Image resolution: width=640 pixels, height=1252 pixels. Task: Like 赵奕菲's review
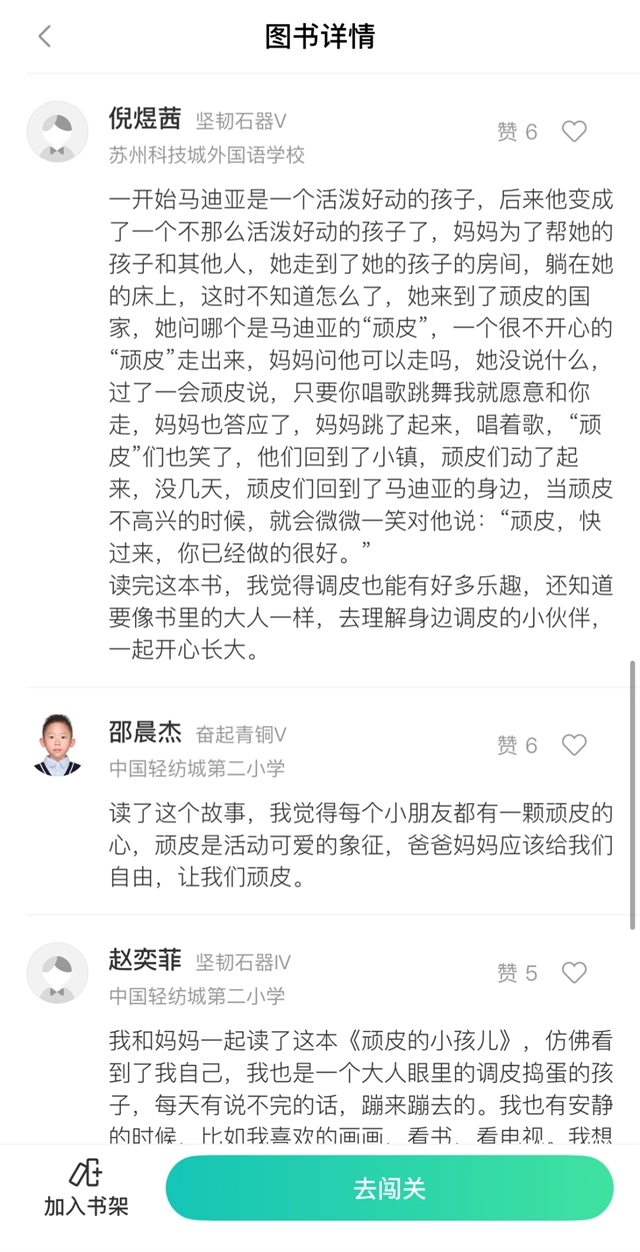(x=574, y=973)
